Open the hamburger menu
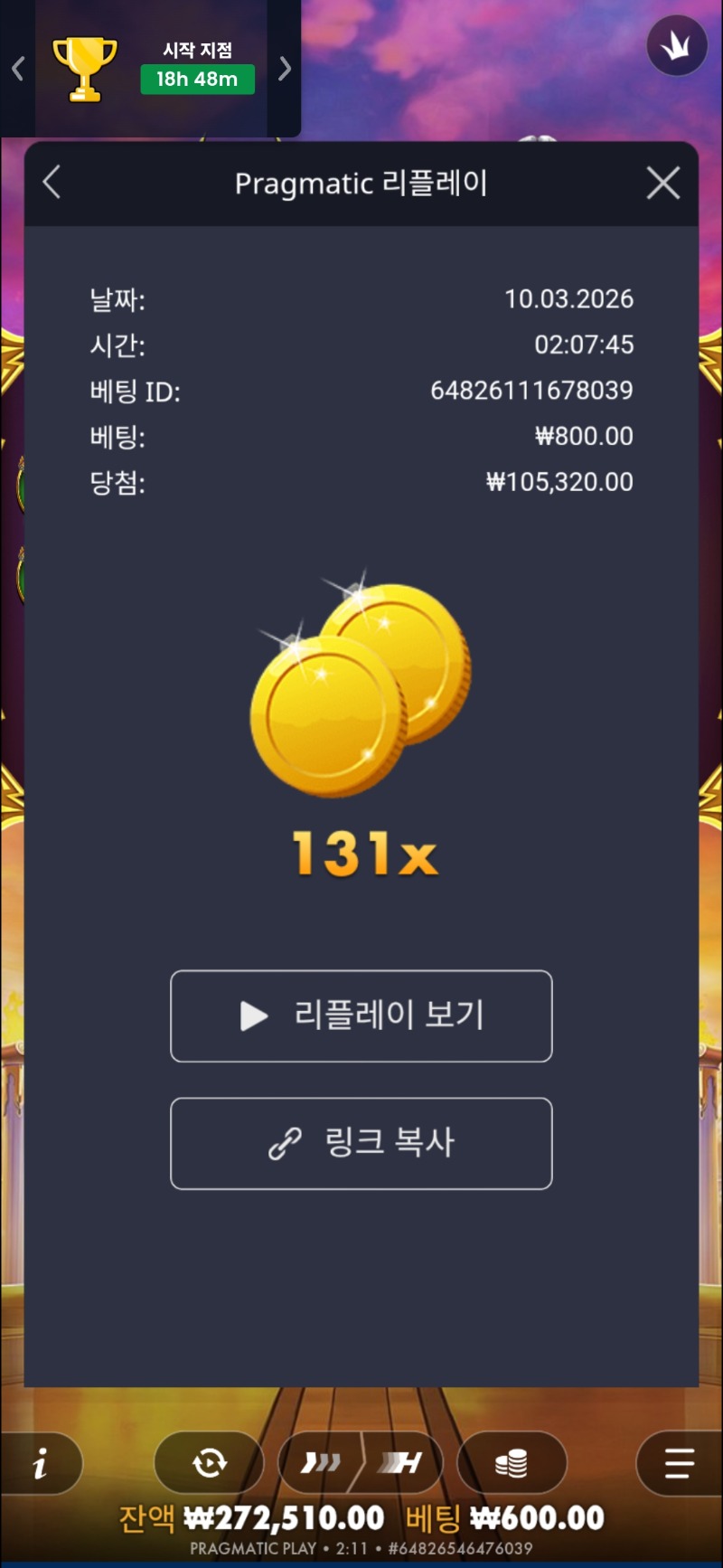Image resolution: width=723 pixels, height=1568 pixels. tap(679, 1463)
